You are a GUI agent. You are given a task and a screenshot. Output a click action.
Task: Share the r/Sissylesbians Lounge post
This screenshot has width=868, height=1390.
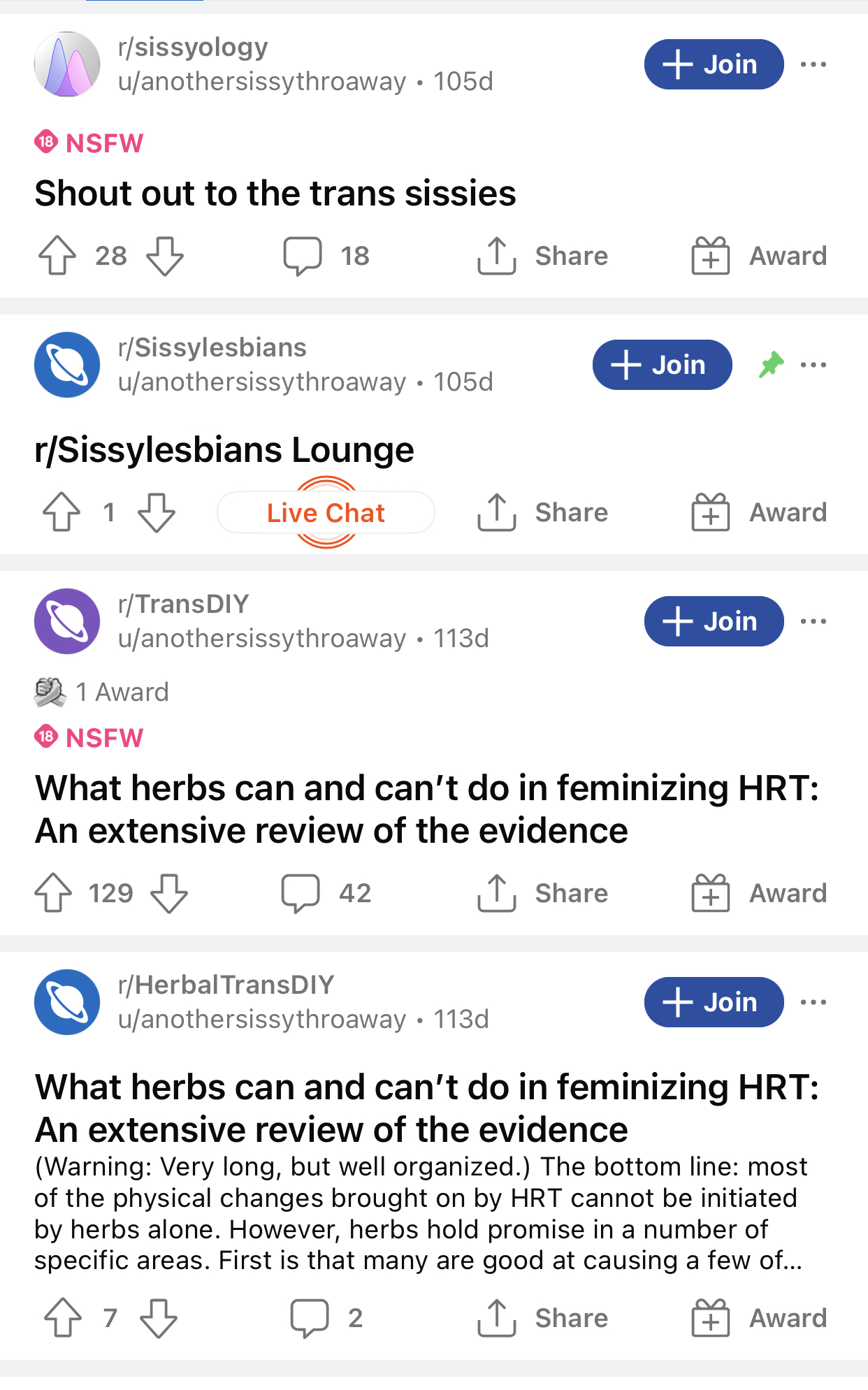pyautogui.click(x=542, y=512)
